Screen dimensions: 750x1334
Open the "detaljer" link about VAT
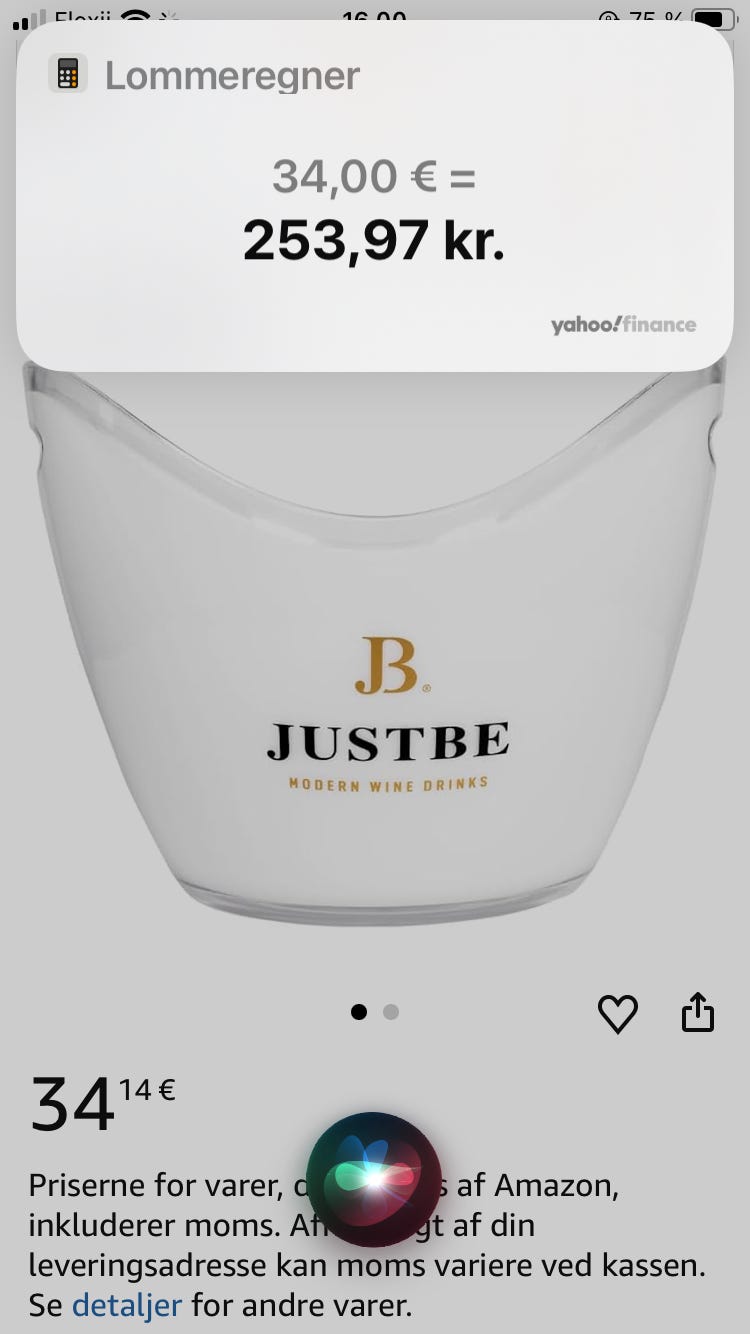point(127,1305)
